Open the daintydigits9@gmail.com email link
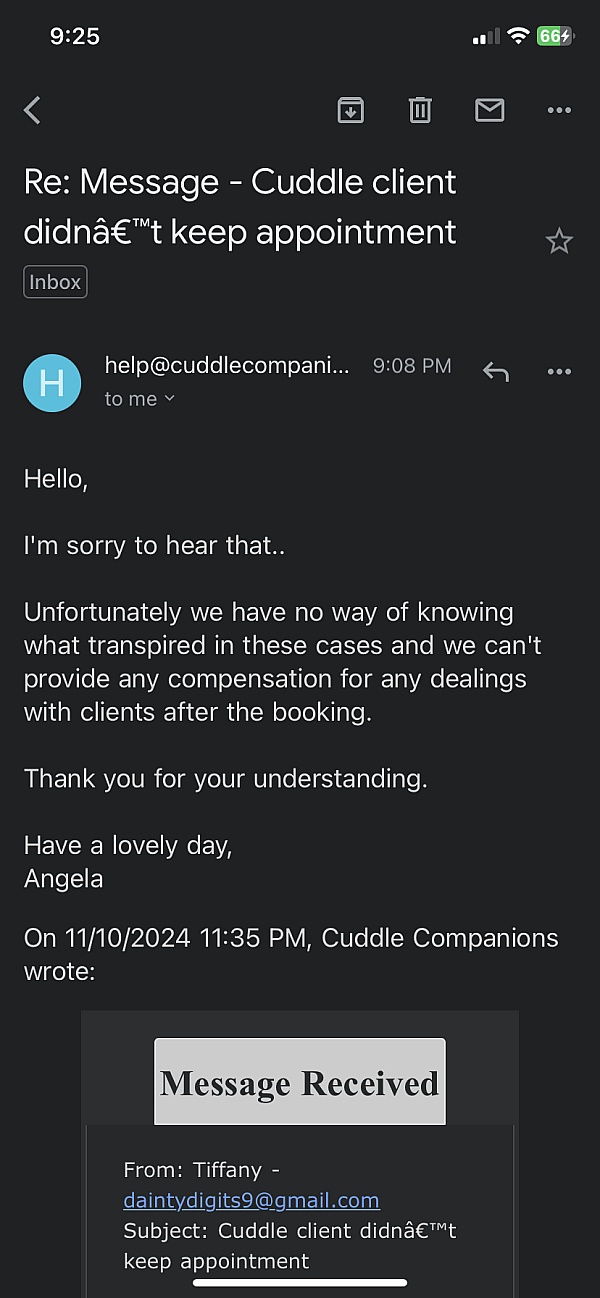This screenshot has width=600, height=1298. tap(251, 1200)
